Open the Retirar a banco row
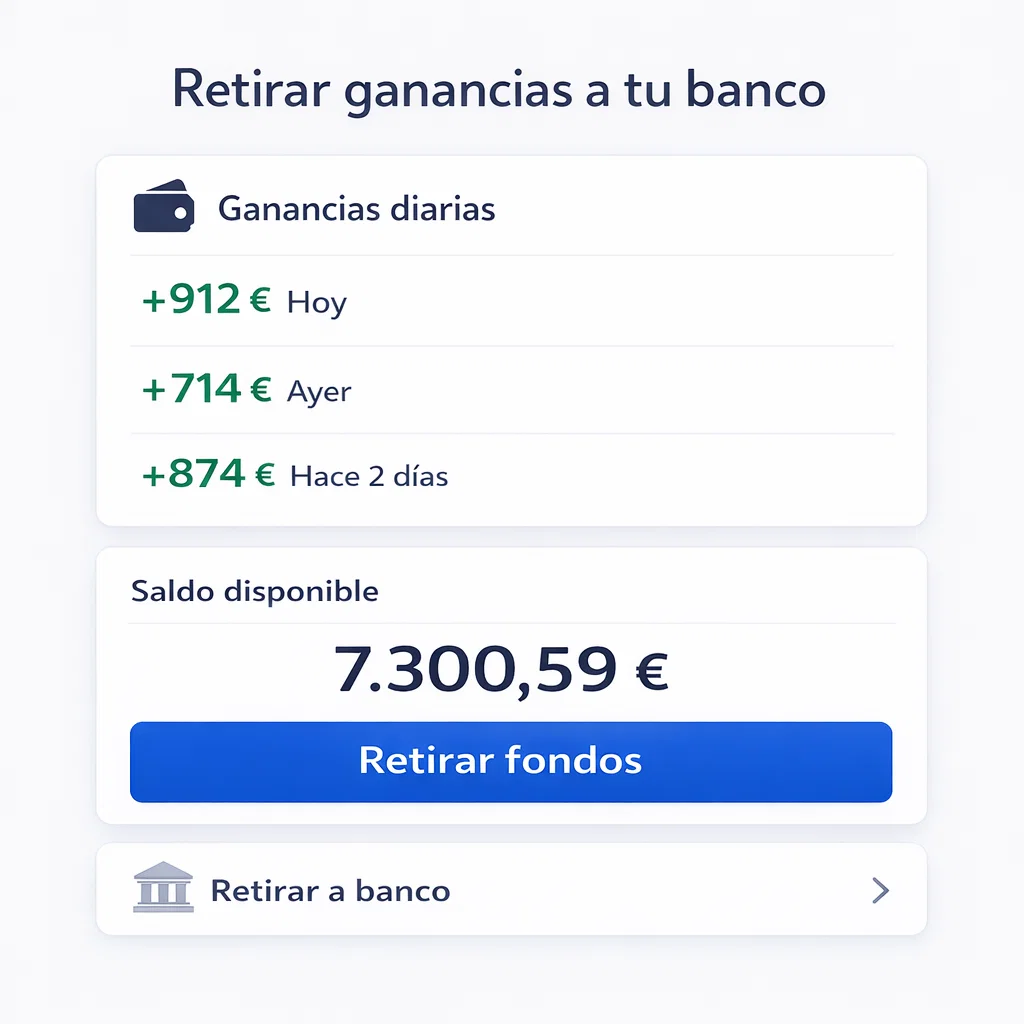This screenshot has height=1024, width=1024. click(511, 890)
